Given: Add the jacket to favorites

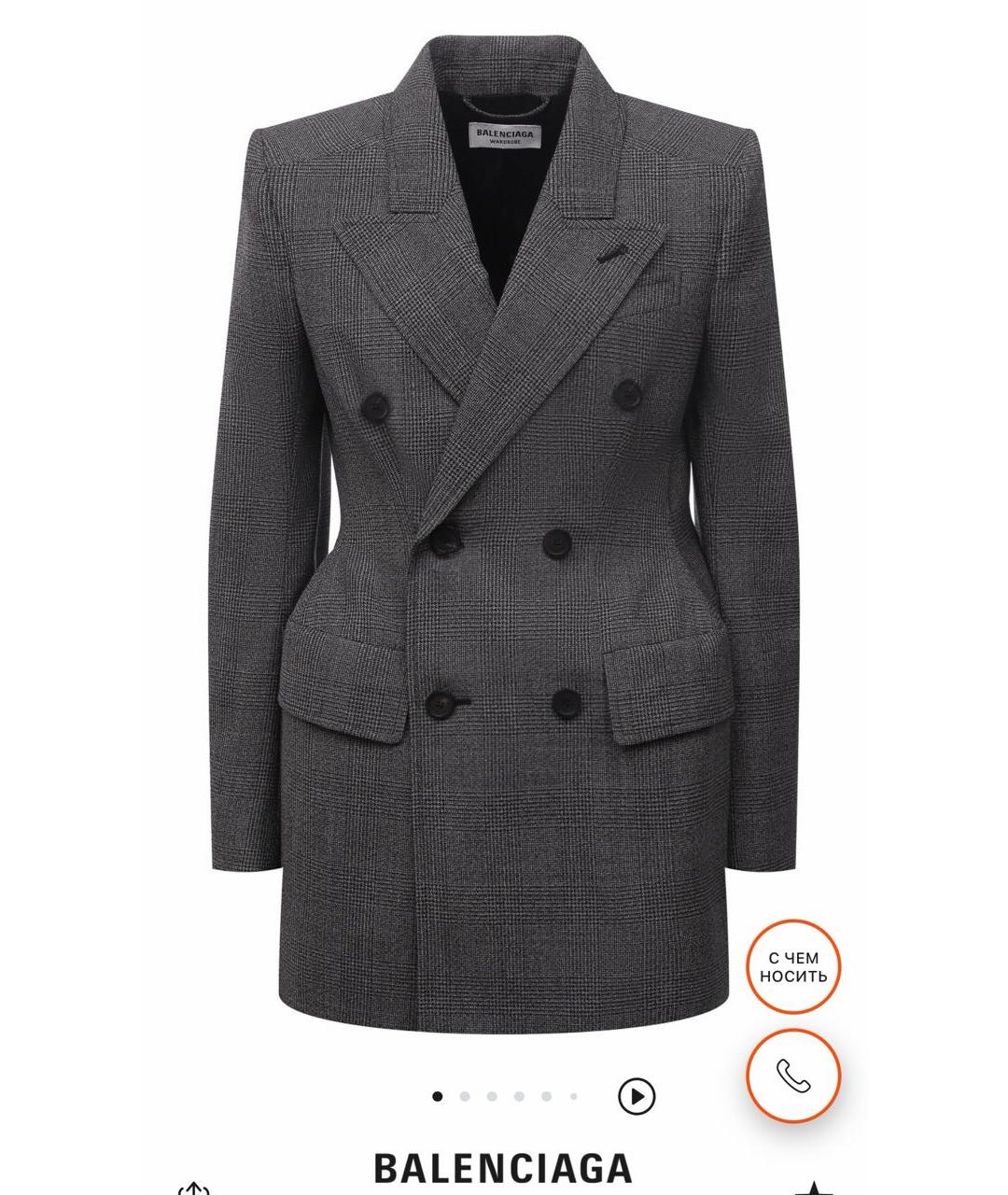Looking at the screenshot, I should tap(817, 1188).
